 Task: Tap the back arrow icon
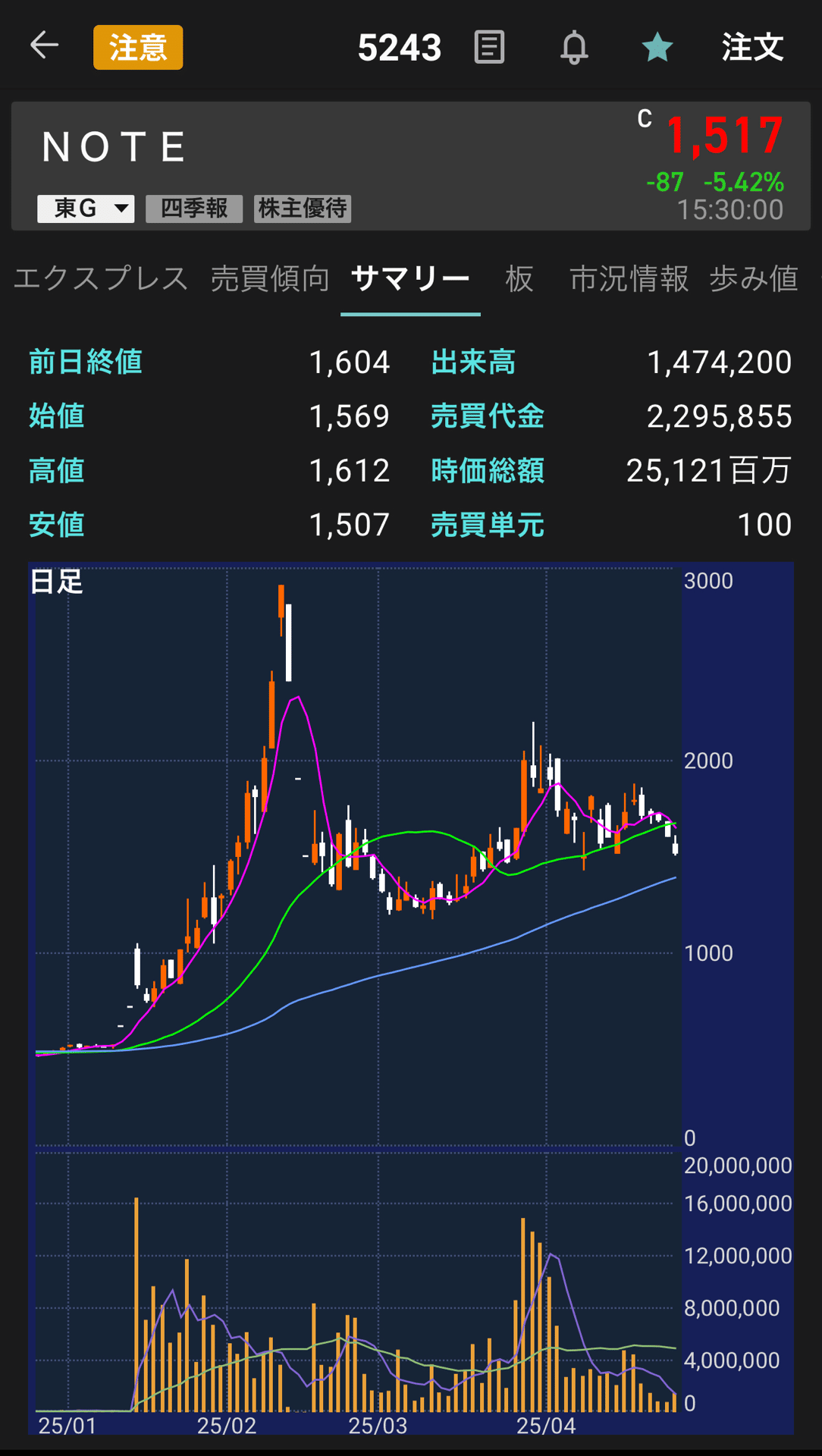(43, 45)
